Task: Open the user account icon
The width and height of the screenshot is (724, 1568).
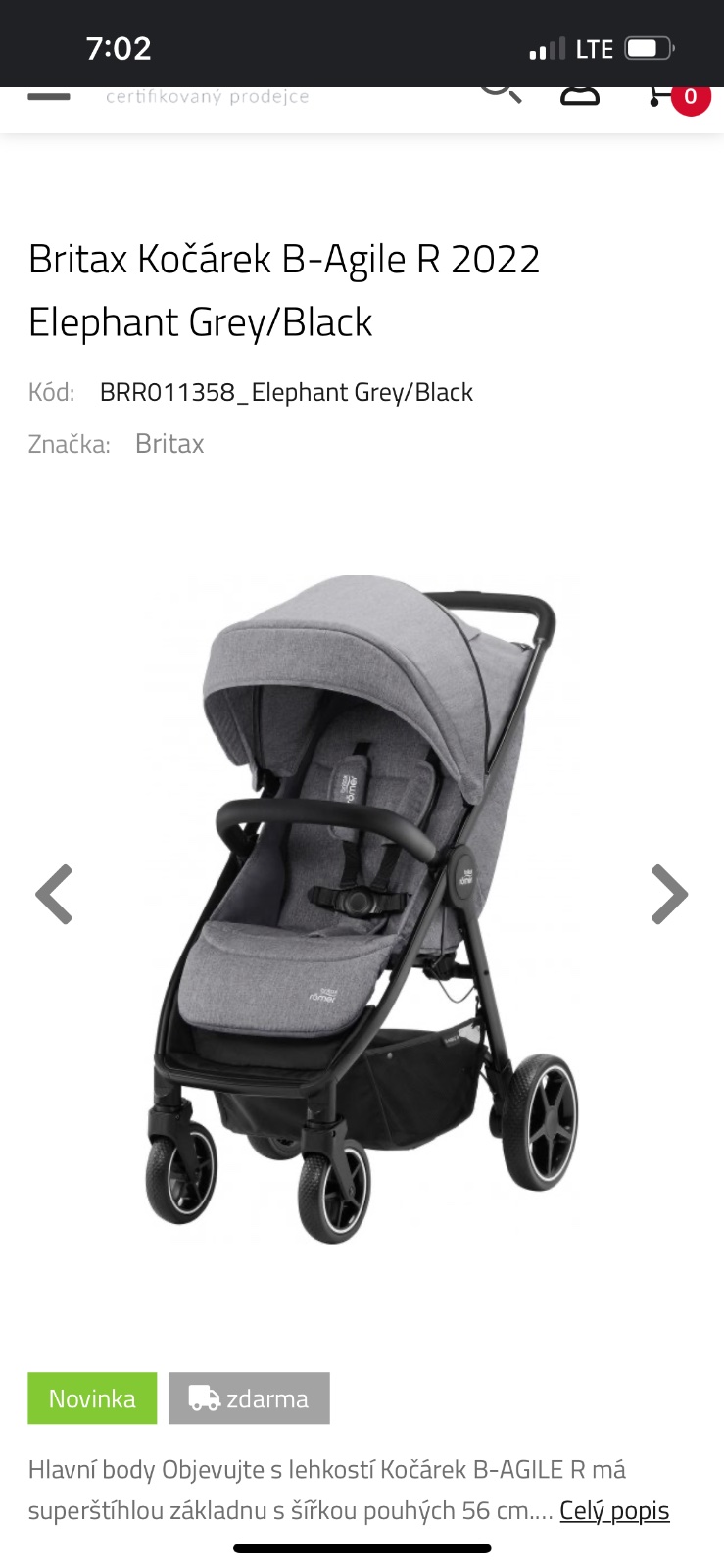Action: point(579,95)
